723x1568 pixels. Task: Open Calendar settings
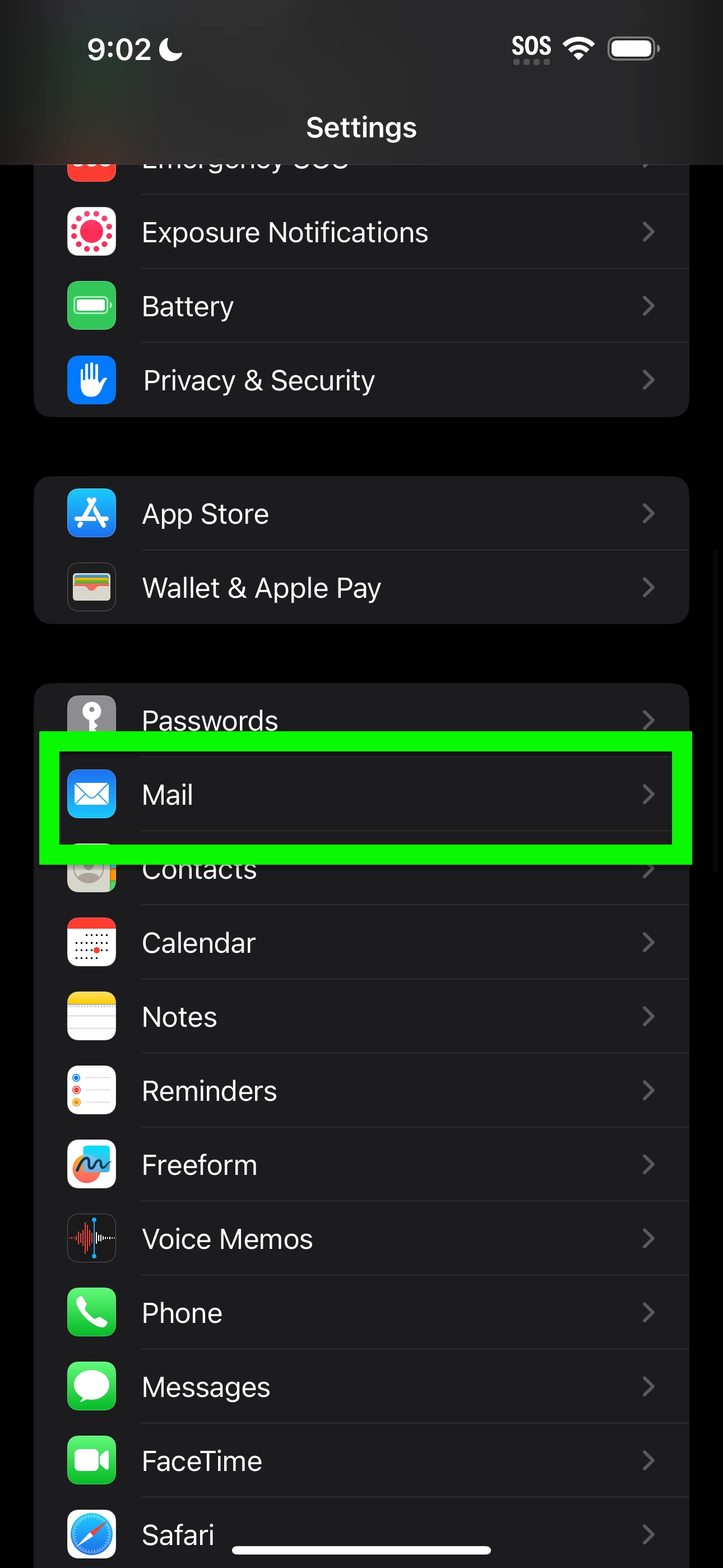[x=361, y=942]
